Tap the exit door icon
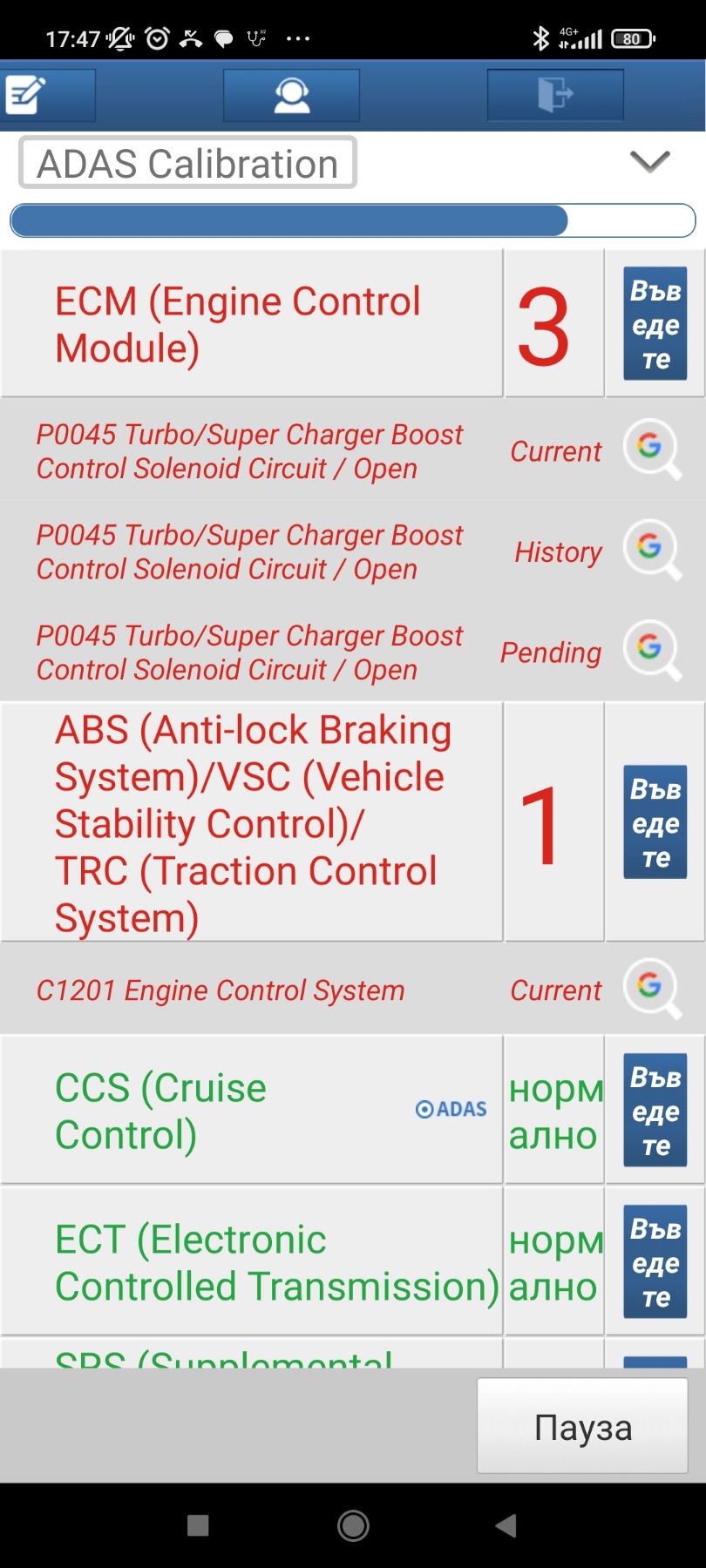Image resolution: width=706 pixels, height=1568 pixels. [555, 95]
